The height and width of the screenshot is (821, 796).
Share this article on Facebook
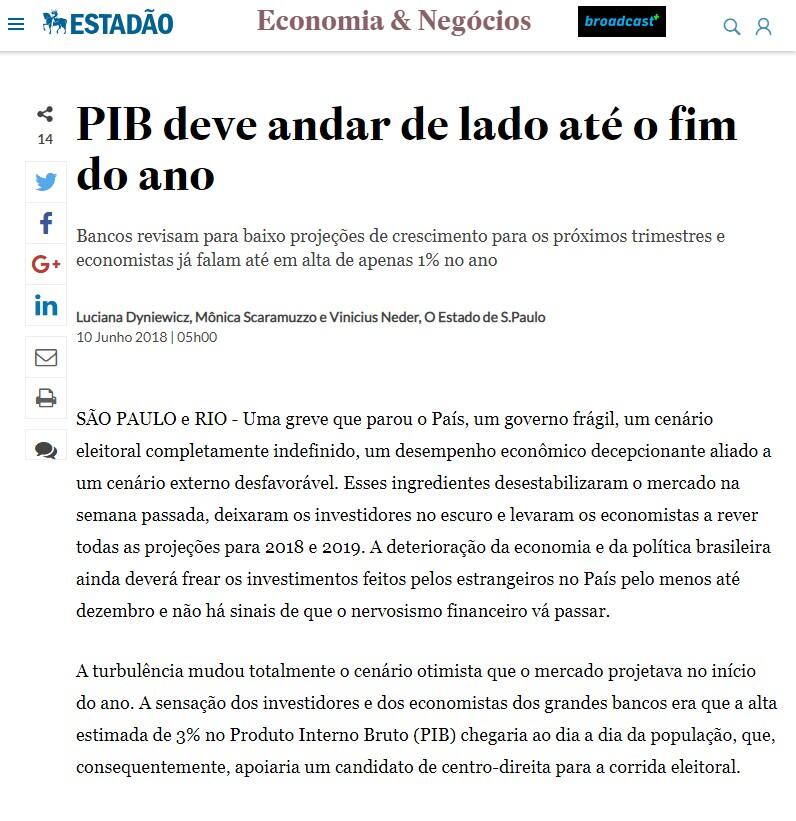(x=46, y=223)
